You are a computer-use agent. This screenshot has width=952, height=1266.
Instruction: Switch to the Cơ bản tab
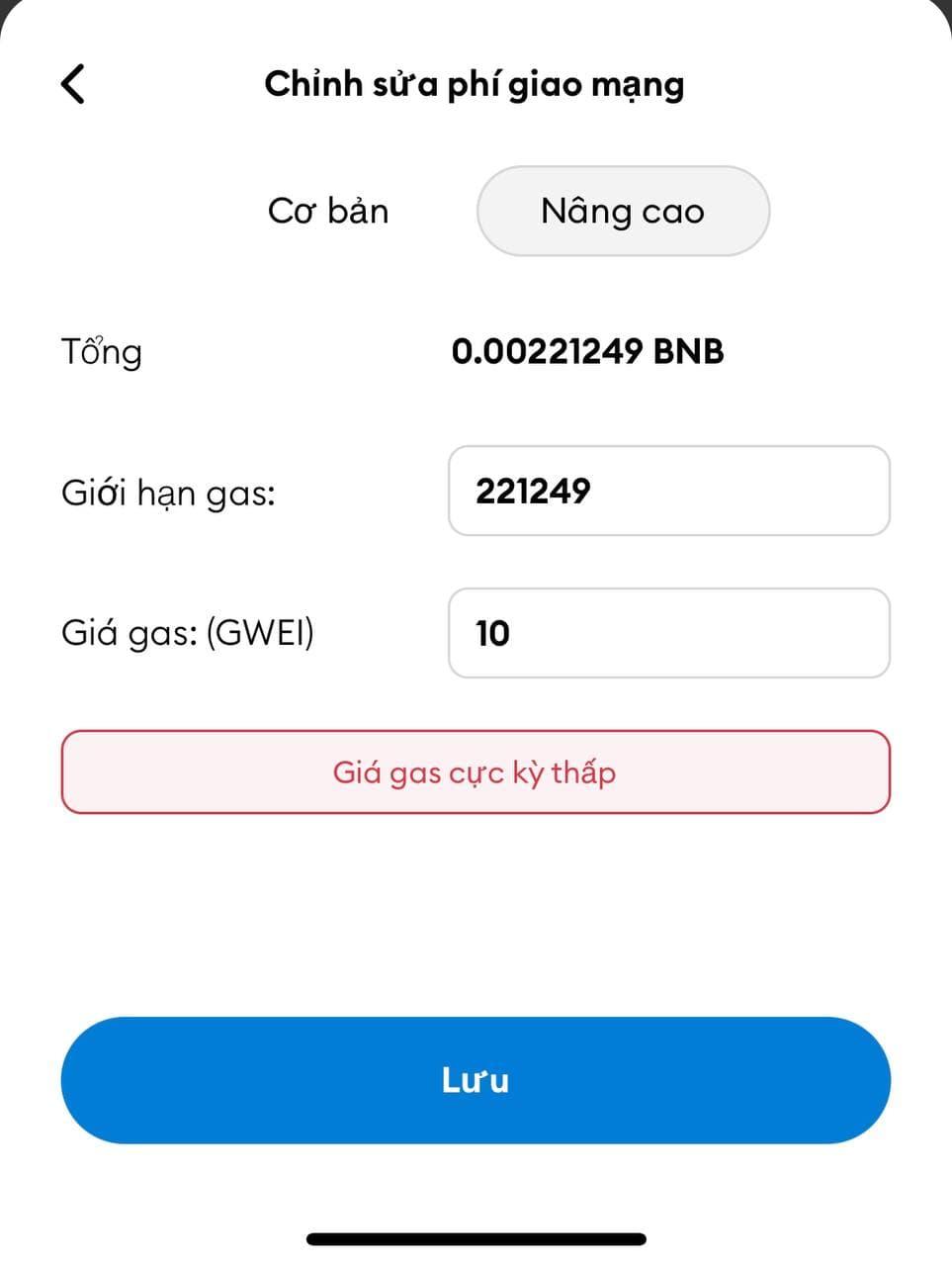[328, 211]
